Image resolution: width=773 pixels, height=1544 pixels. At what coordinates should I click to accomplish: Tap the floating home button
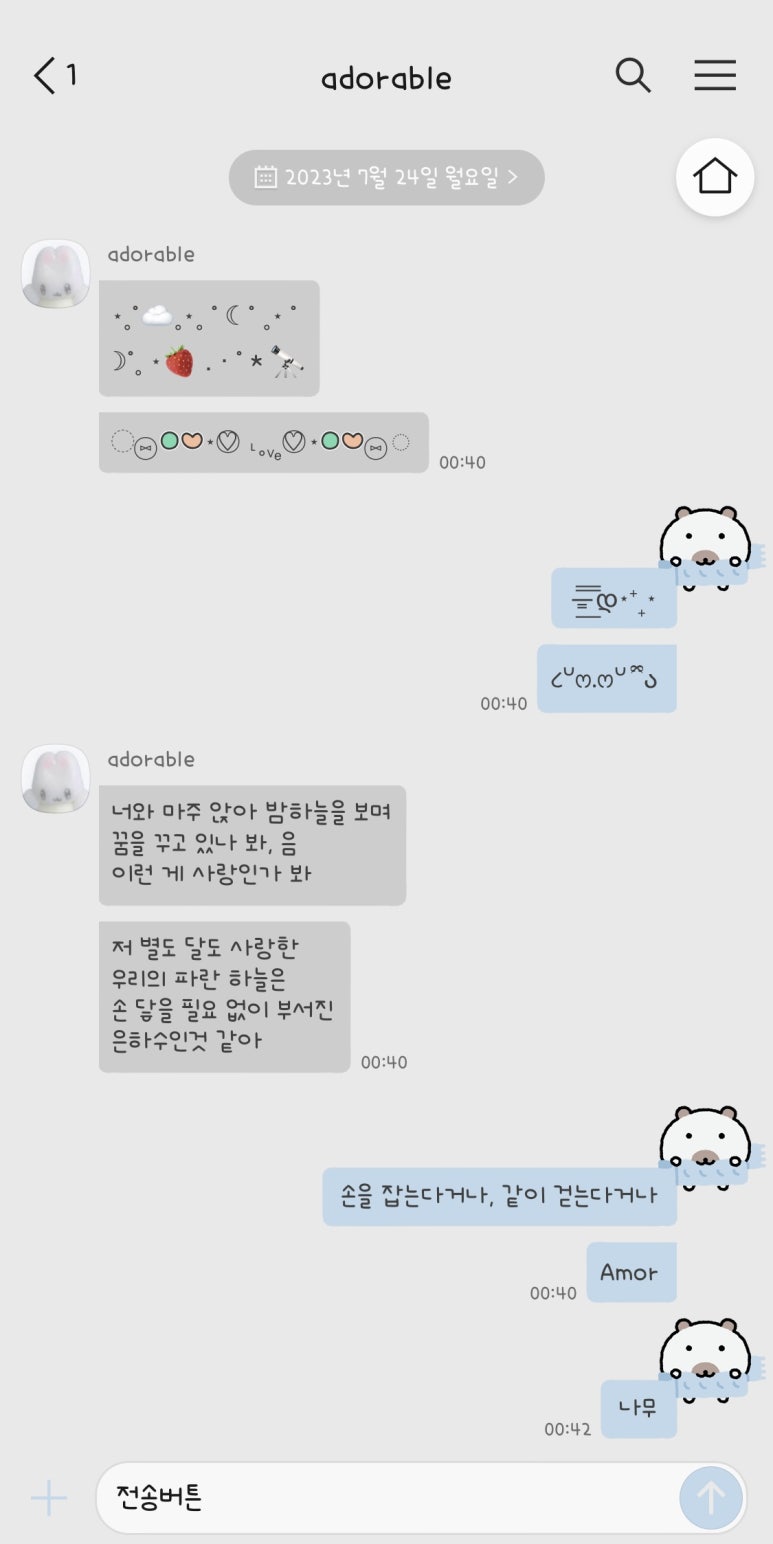(x=715, y=177)
